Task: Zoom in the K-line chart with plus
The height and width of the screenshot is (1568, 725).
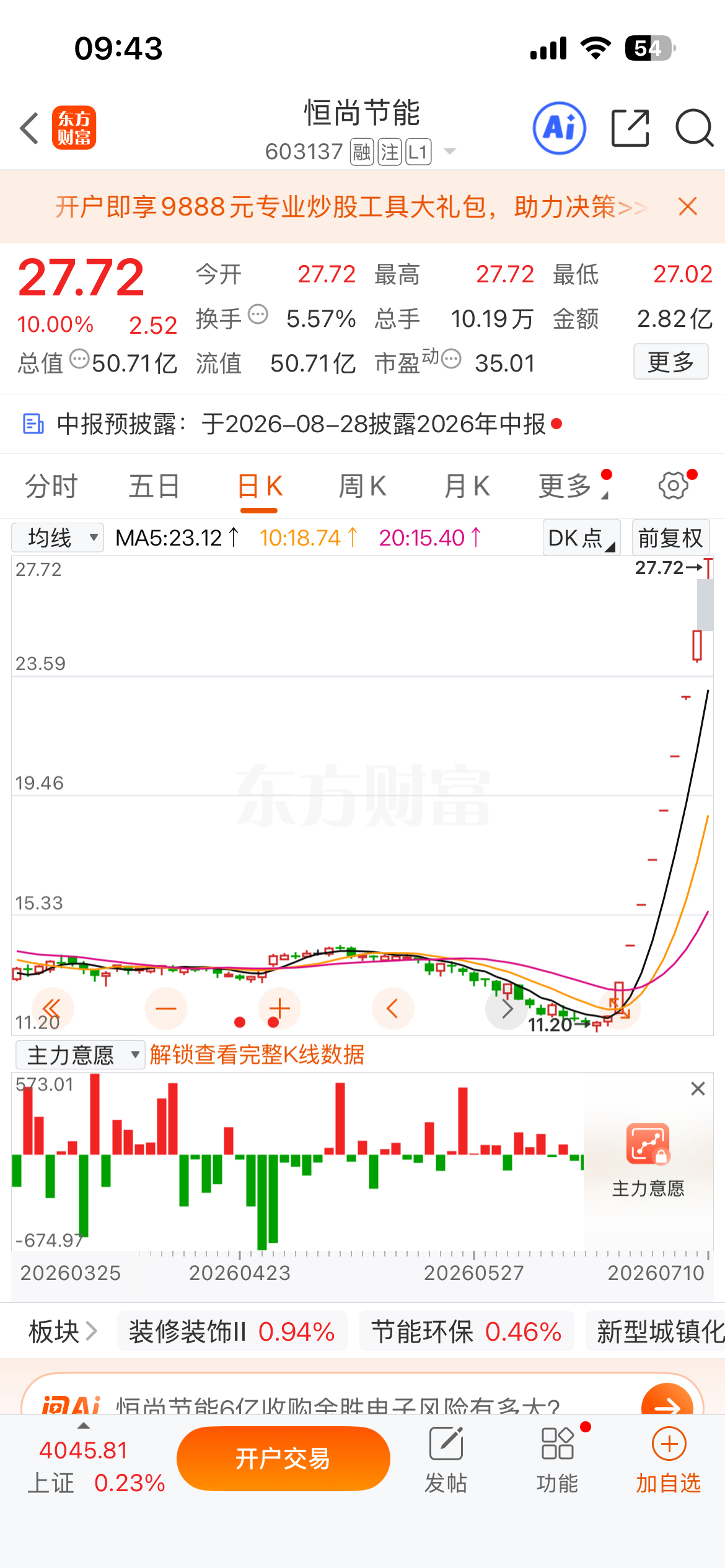Action: click(279, 1008)
